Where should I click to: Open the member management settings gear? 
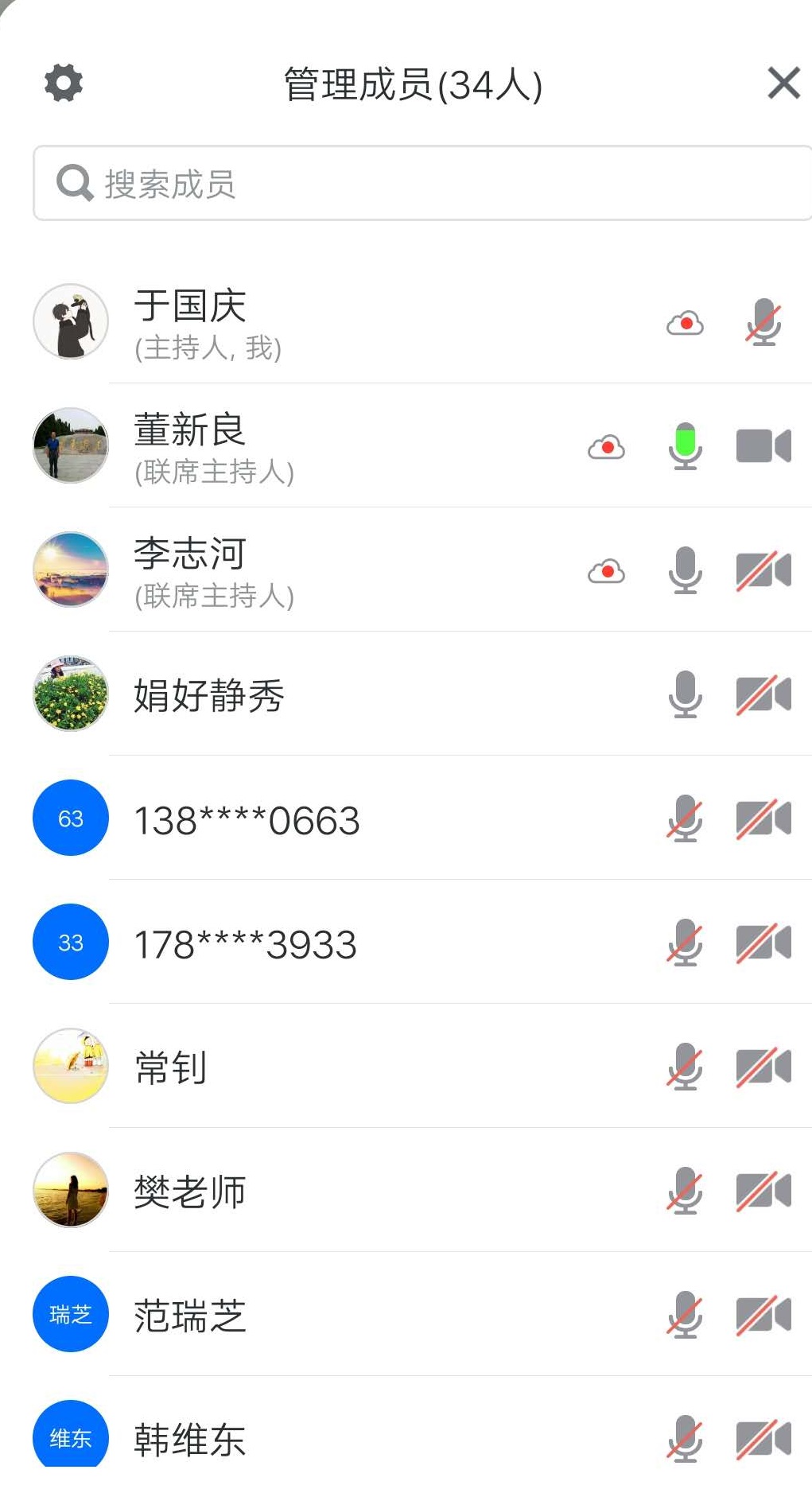[64, 83]
